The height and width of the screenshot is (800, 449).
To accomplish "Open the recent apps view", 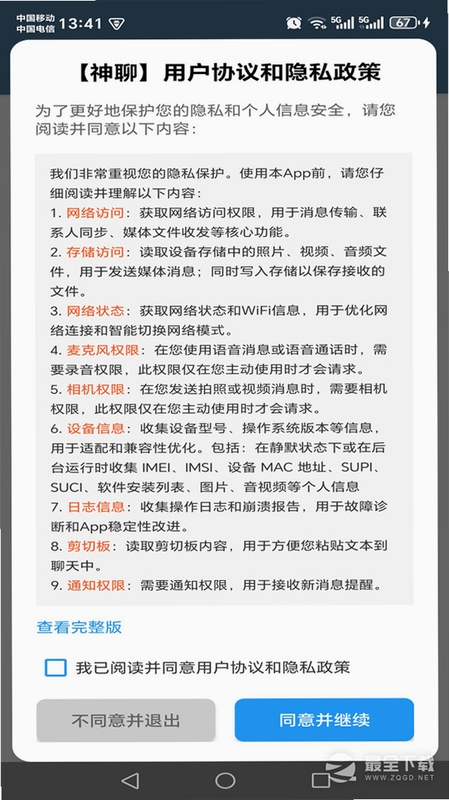I will [x=320, y=781].
